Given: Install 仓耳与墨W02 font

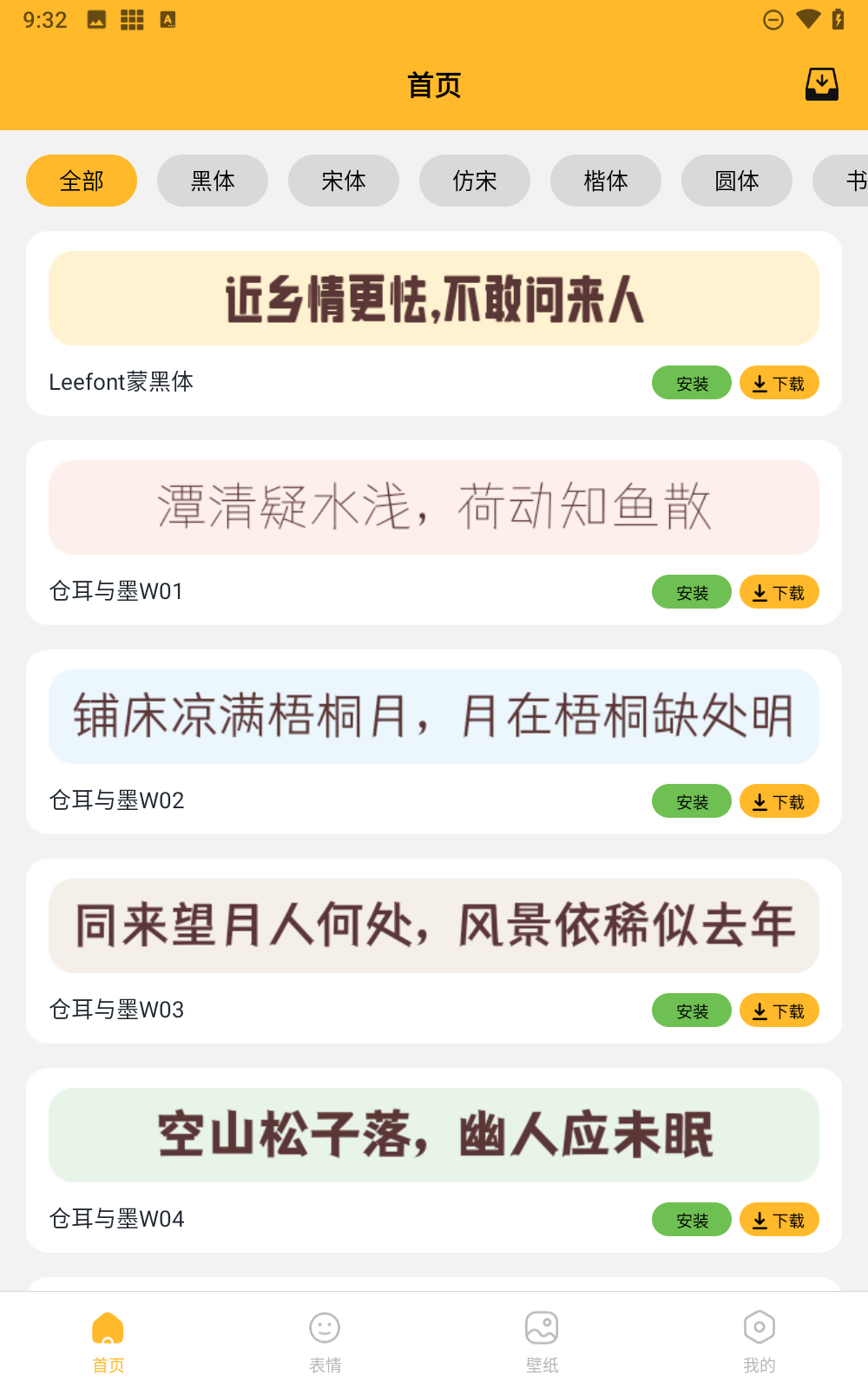Looking at the screenshot, I should pyautogui.click(x=692, y=801).
